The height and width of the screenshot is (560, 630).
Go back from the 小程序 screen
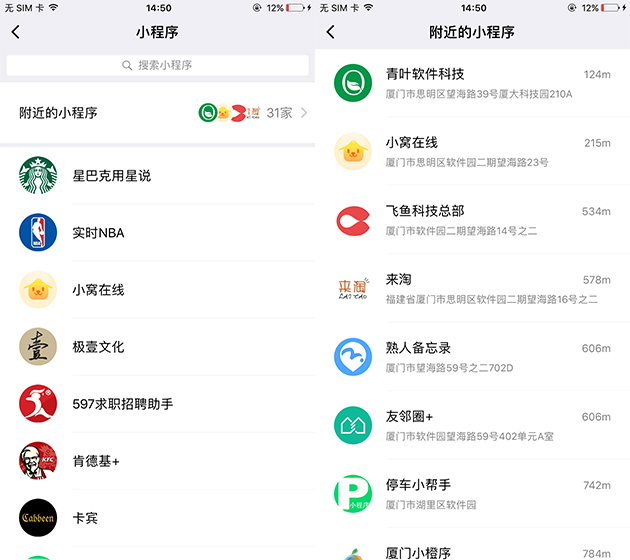point(15,32)
